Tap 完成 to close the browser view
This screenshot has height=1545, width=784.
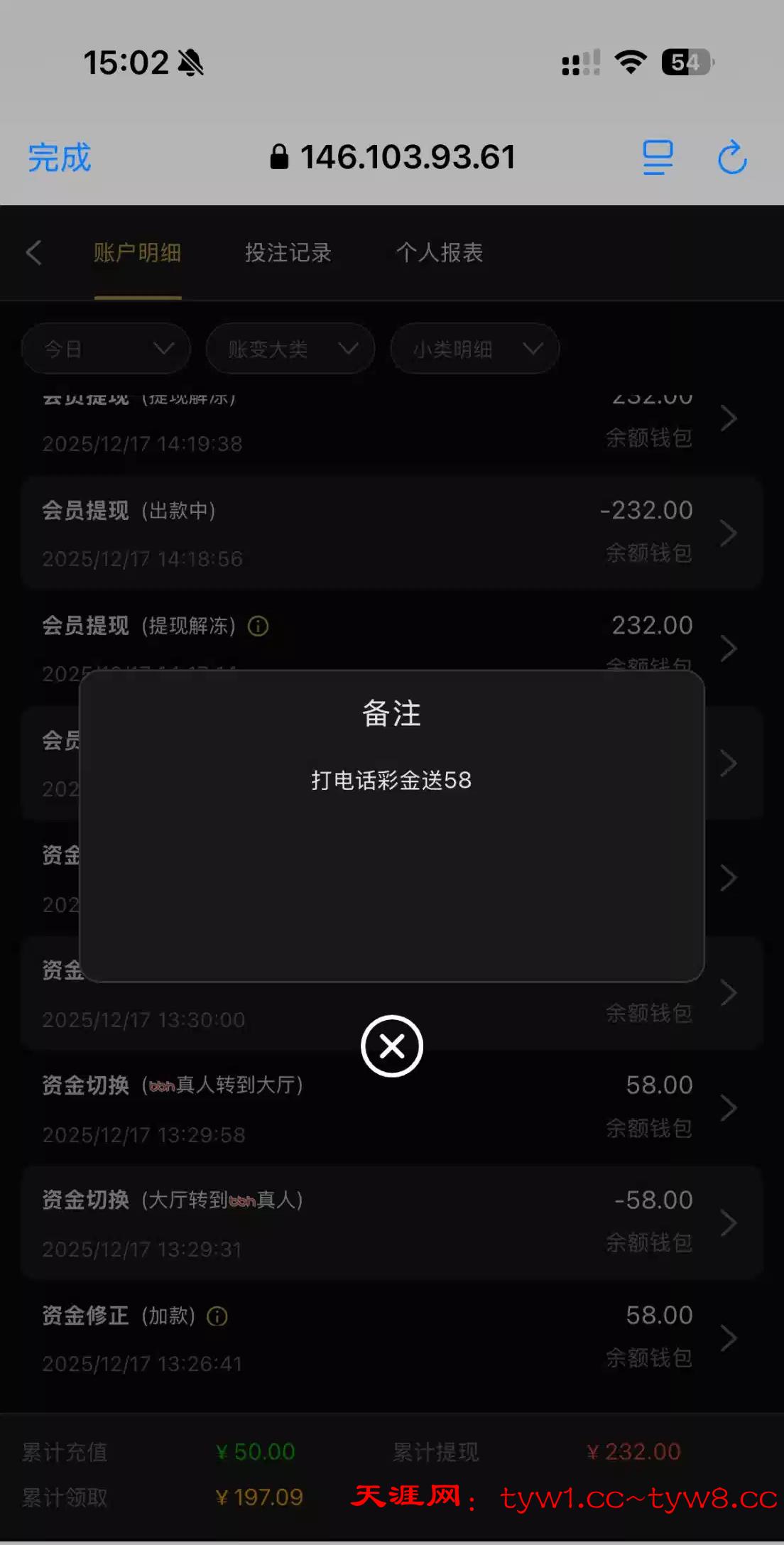[60, 158]
